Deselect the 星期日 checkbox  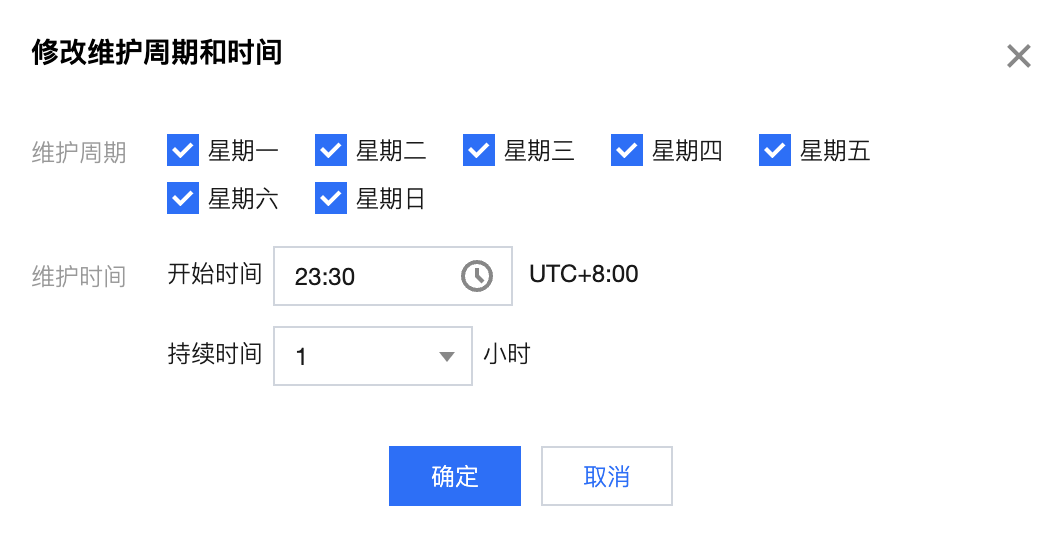(x=331, y=198)
